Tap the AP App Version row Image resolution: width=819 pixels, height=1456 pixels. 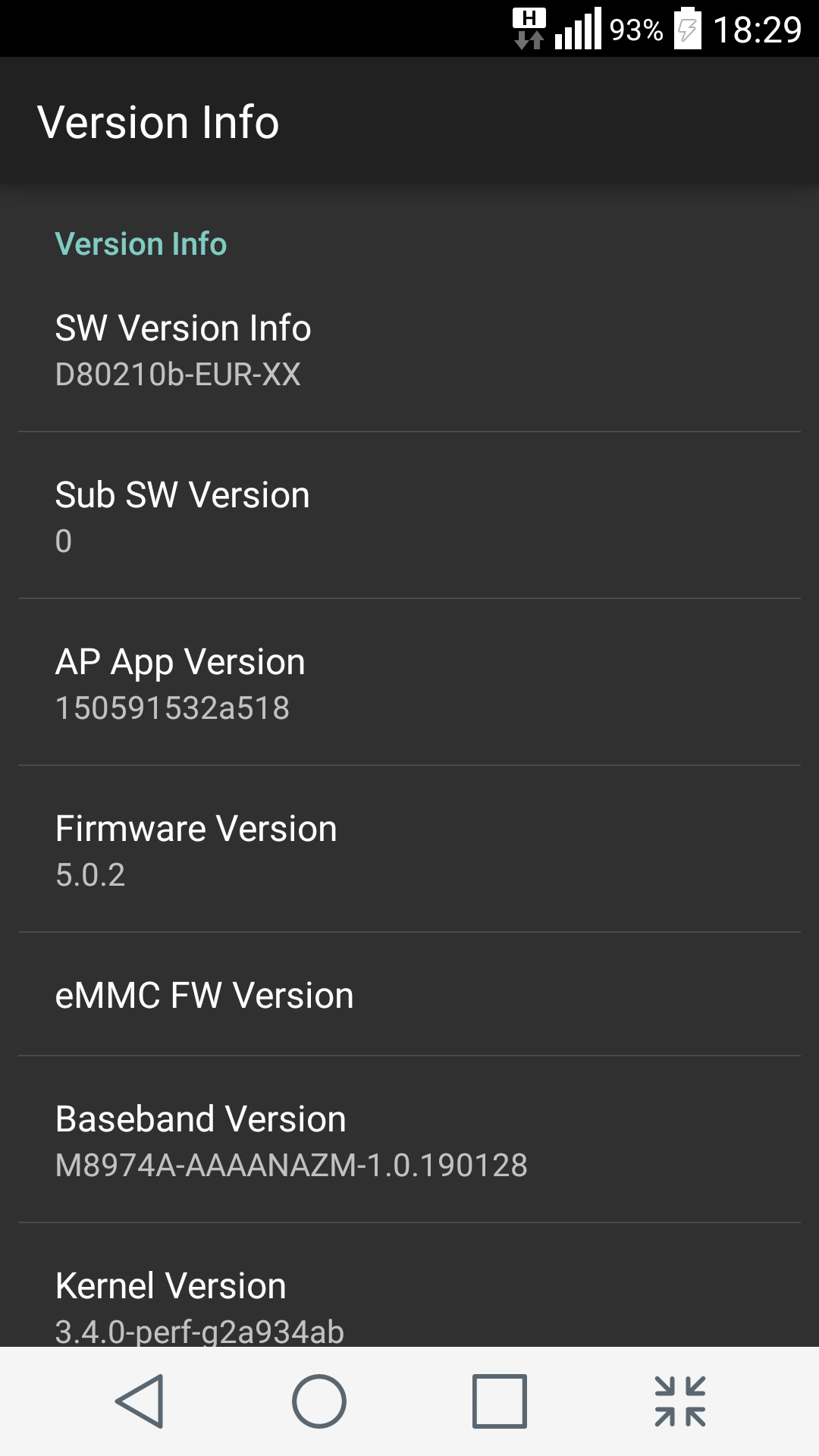(409, 683)
